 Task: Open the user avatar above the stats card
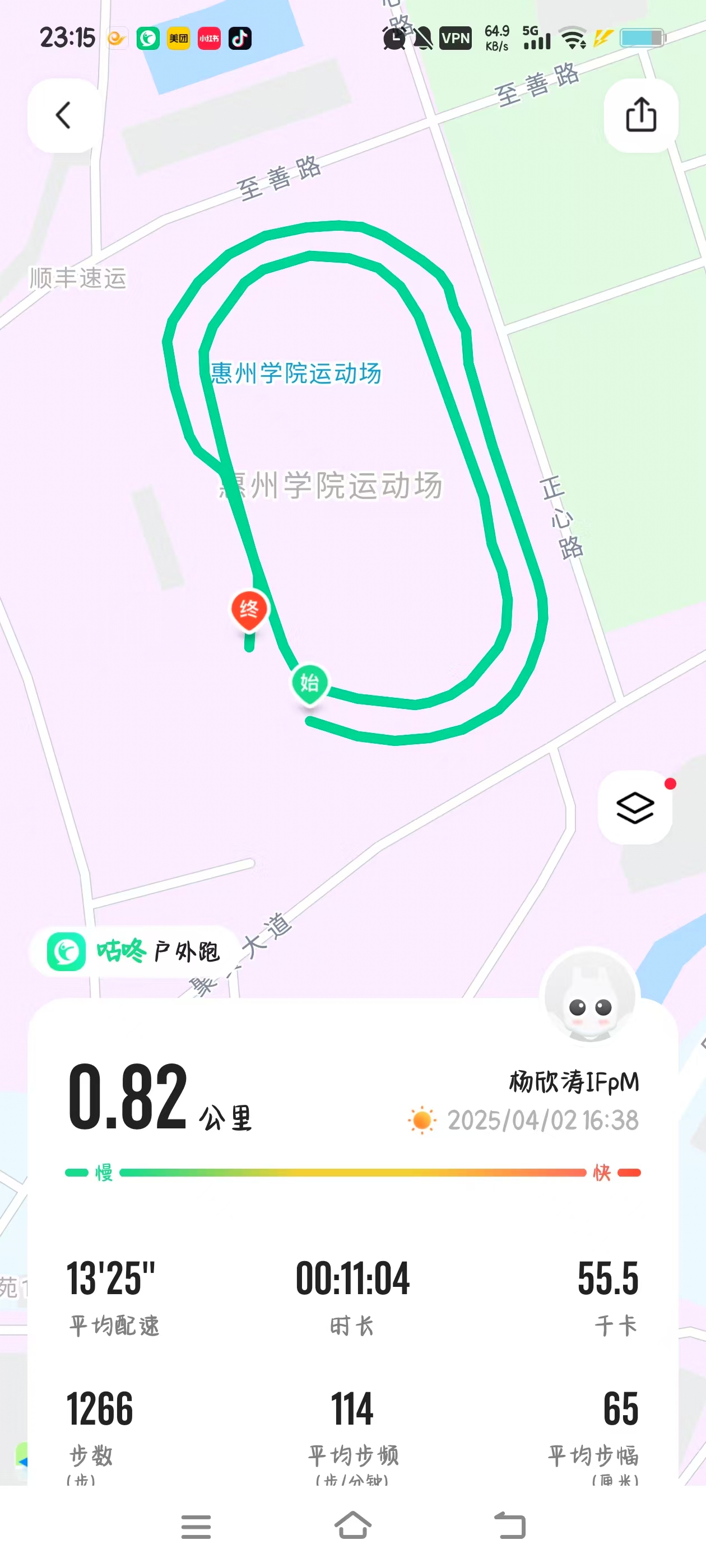click(589, 996)
